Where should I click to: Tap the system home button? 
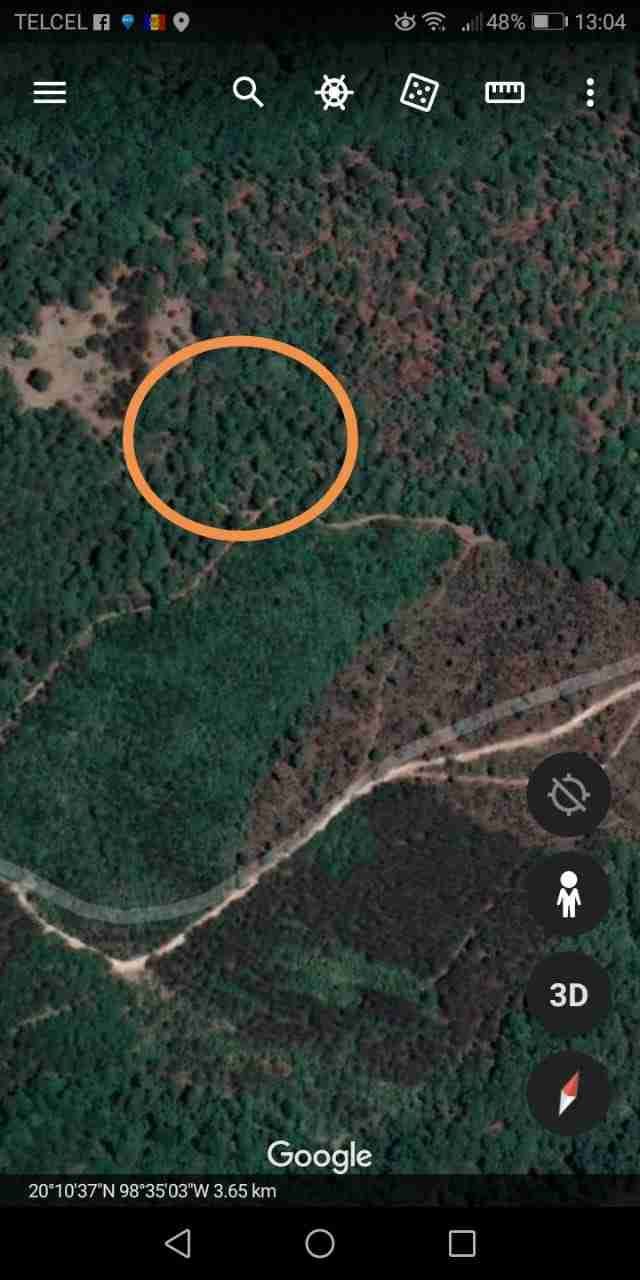(320, 1243)
